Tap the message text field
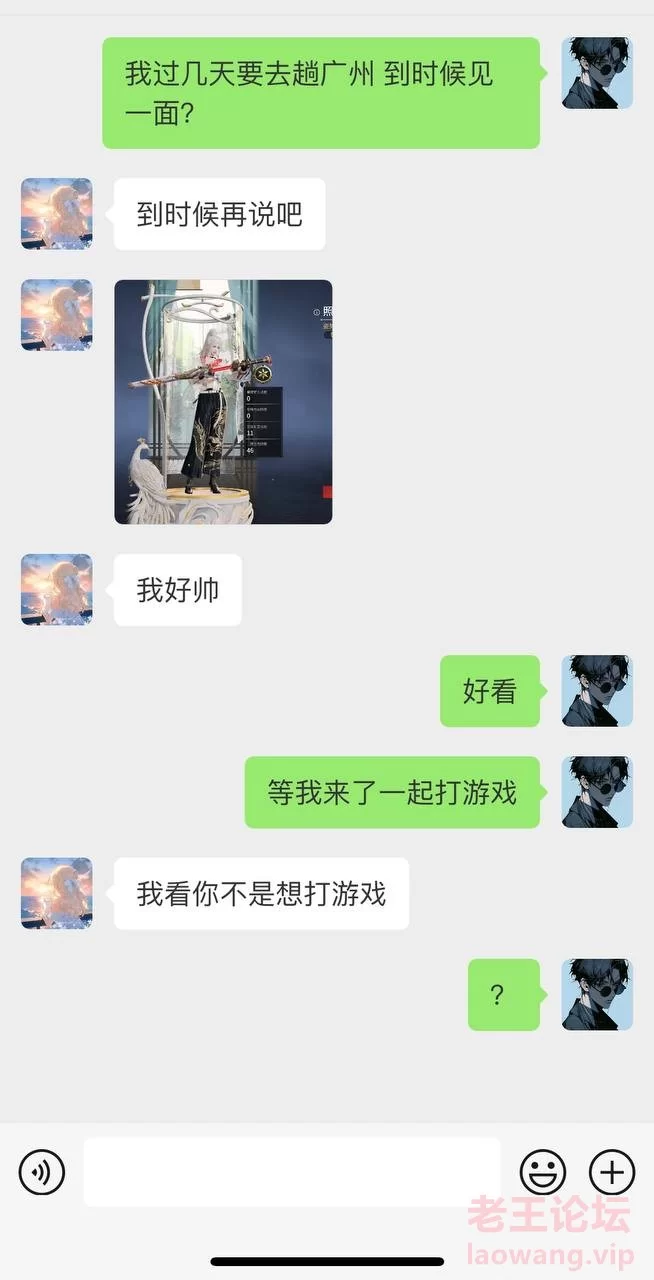This screenshot has width=654, height=1280. 291,1172
